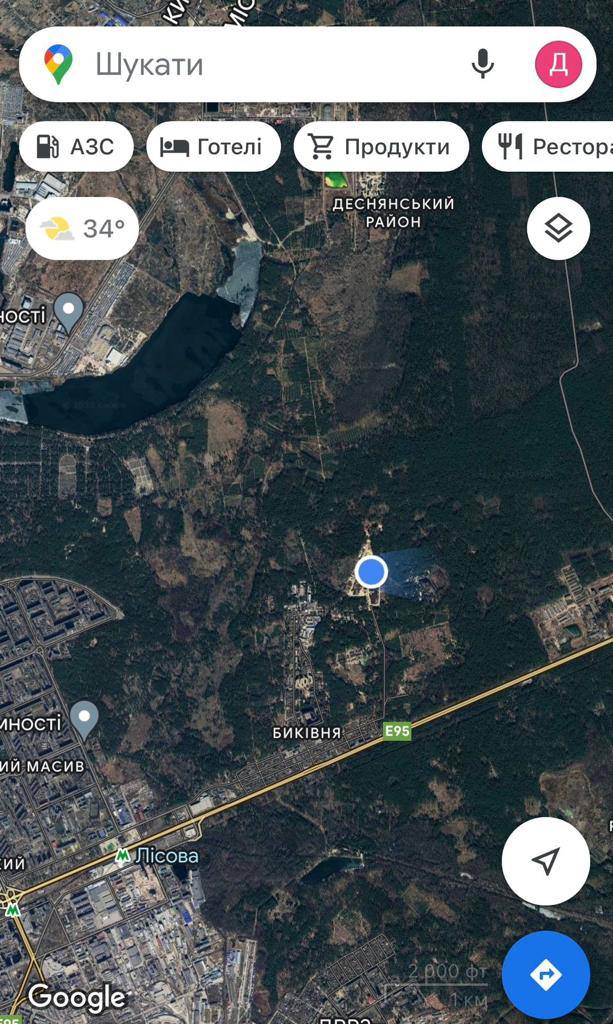Select the АЗС chip
The image size is (613, 1024).
[76, 146]
